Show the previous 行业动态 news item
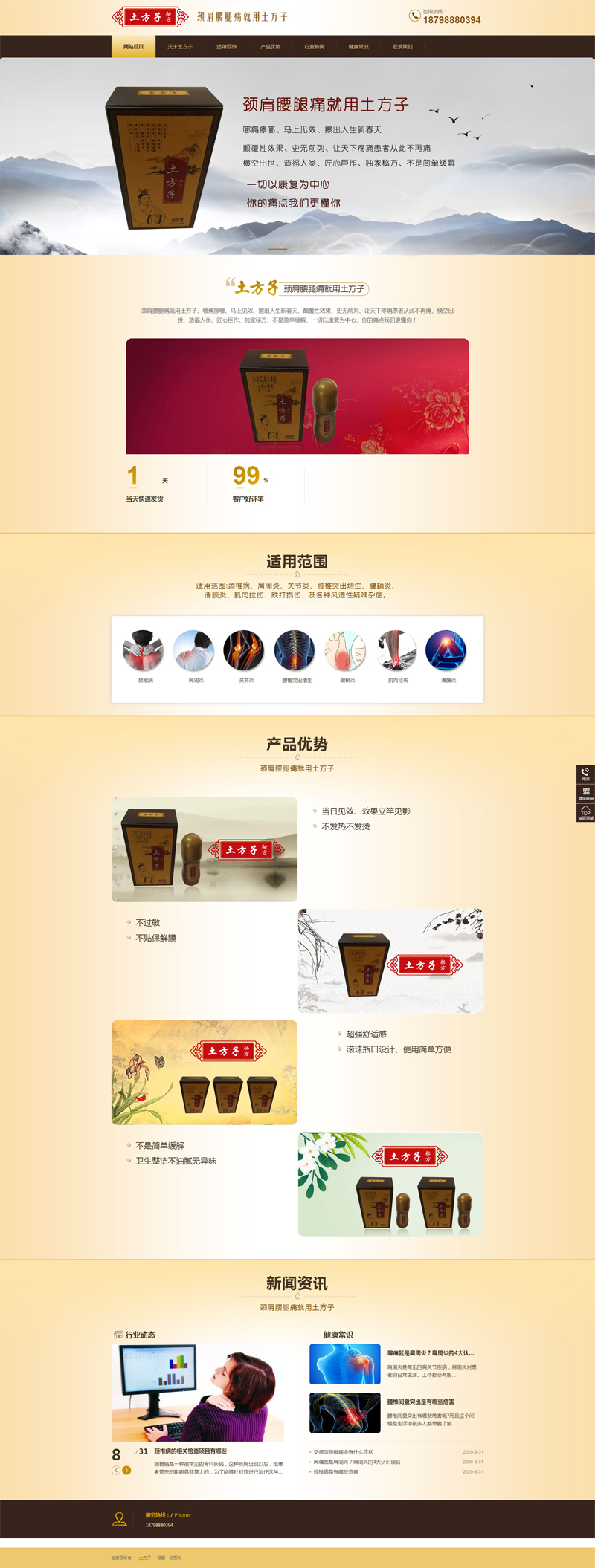Viewport: 595px width, 1568px height. click(x=116, y=1470)
